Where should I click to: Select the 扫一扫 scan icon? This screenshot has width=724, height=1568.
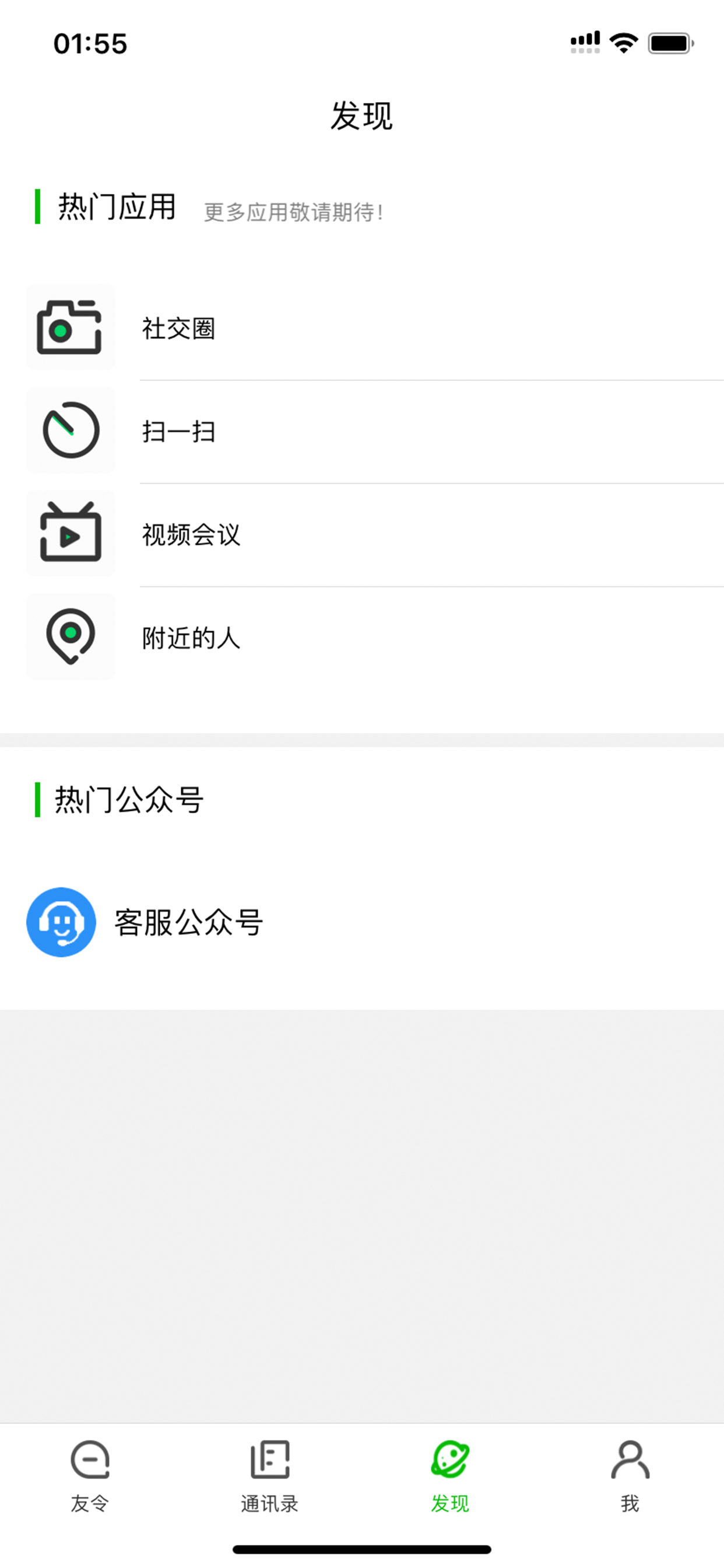pos(71,430)
